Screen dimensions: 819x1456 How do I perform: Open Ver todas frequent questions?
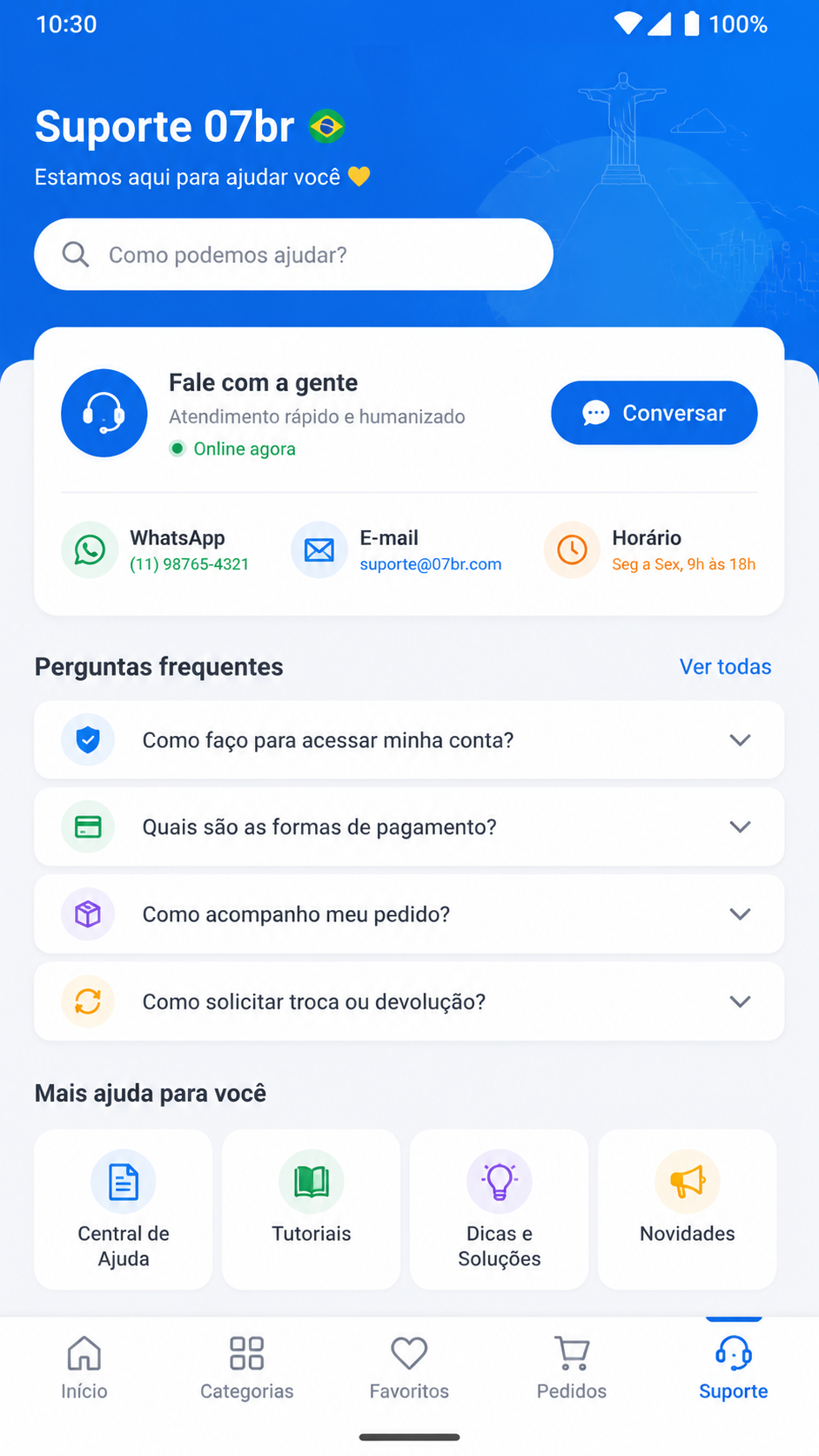coord(725,667)
